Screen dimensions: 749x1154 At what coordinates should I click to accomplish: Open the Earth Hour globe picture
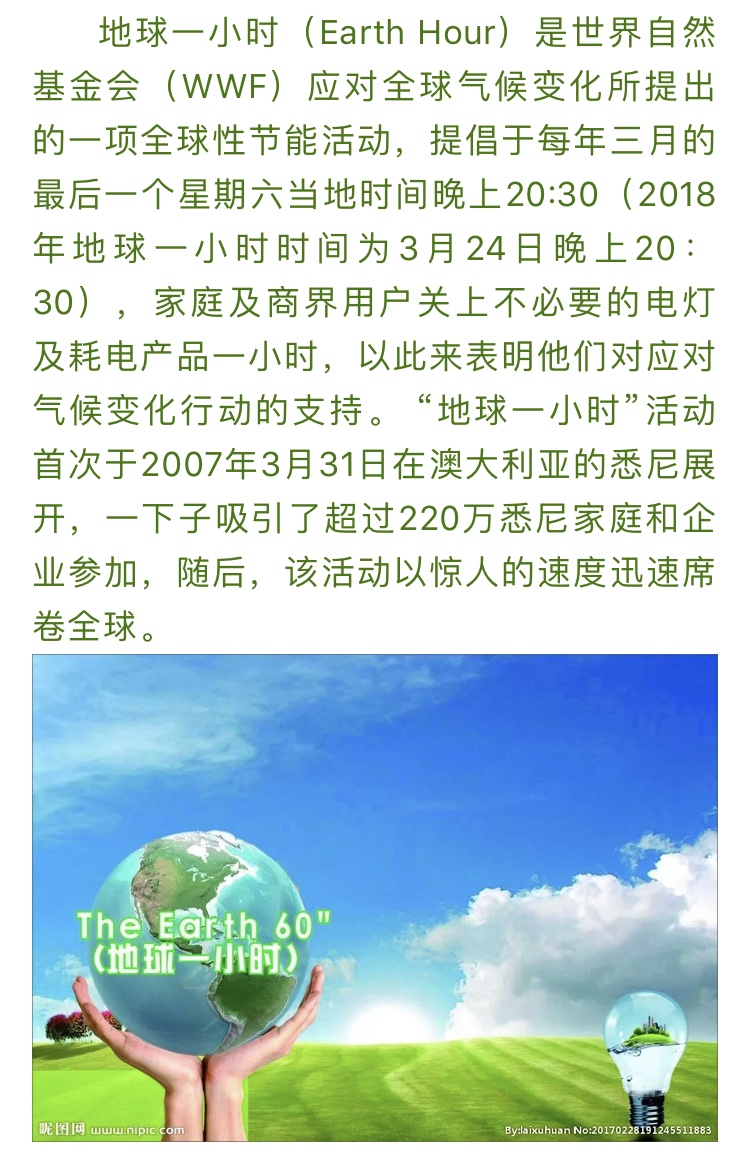(374, 897)
